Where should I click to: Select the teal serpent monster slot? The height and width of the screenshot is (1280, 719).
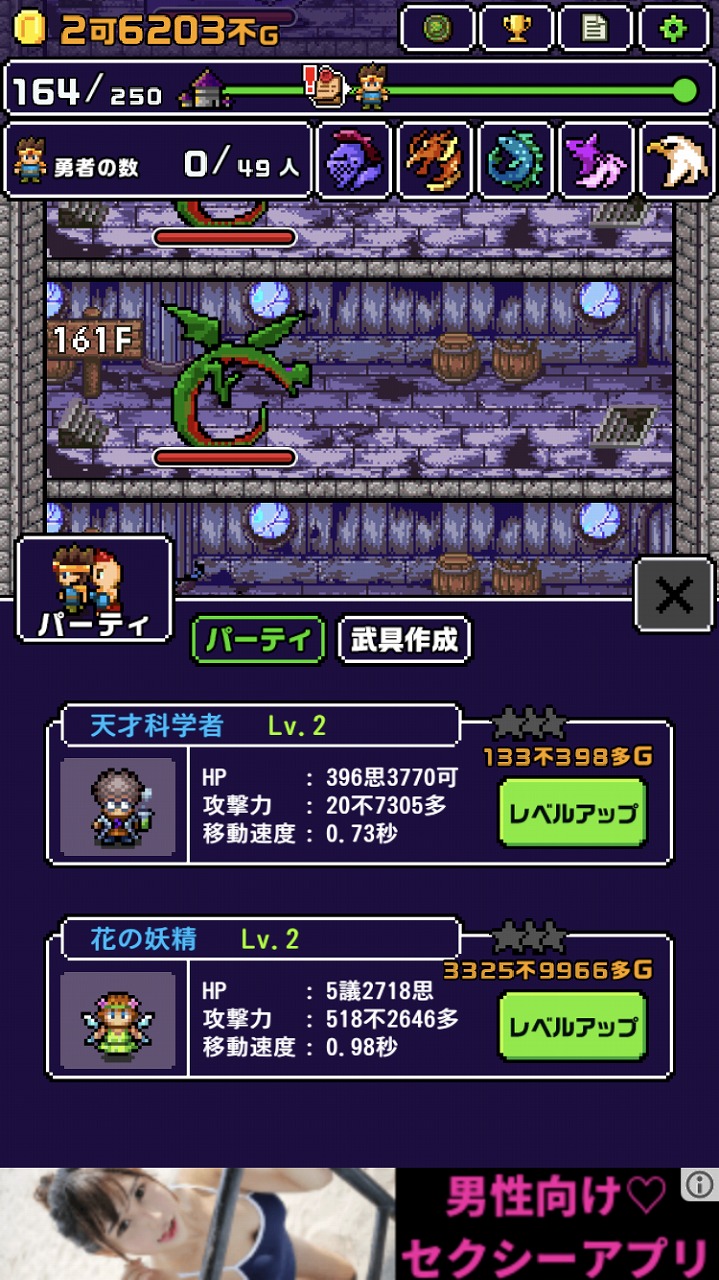[x=516, y=160]
